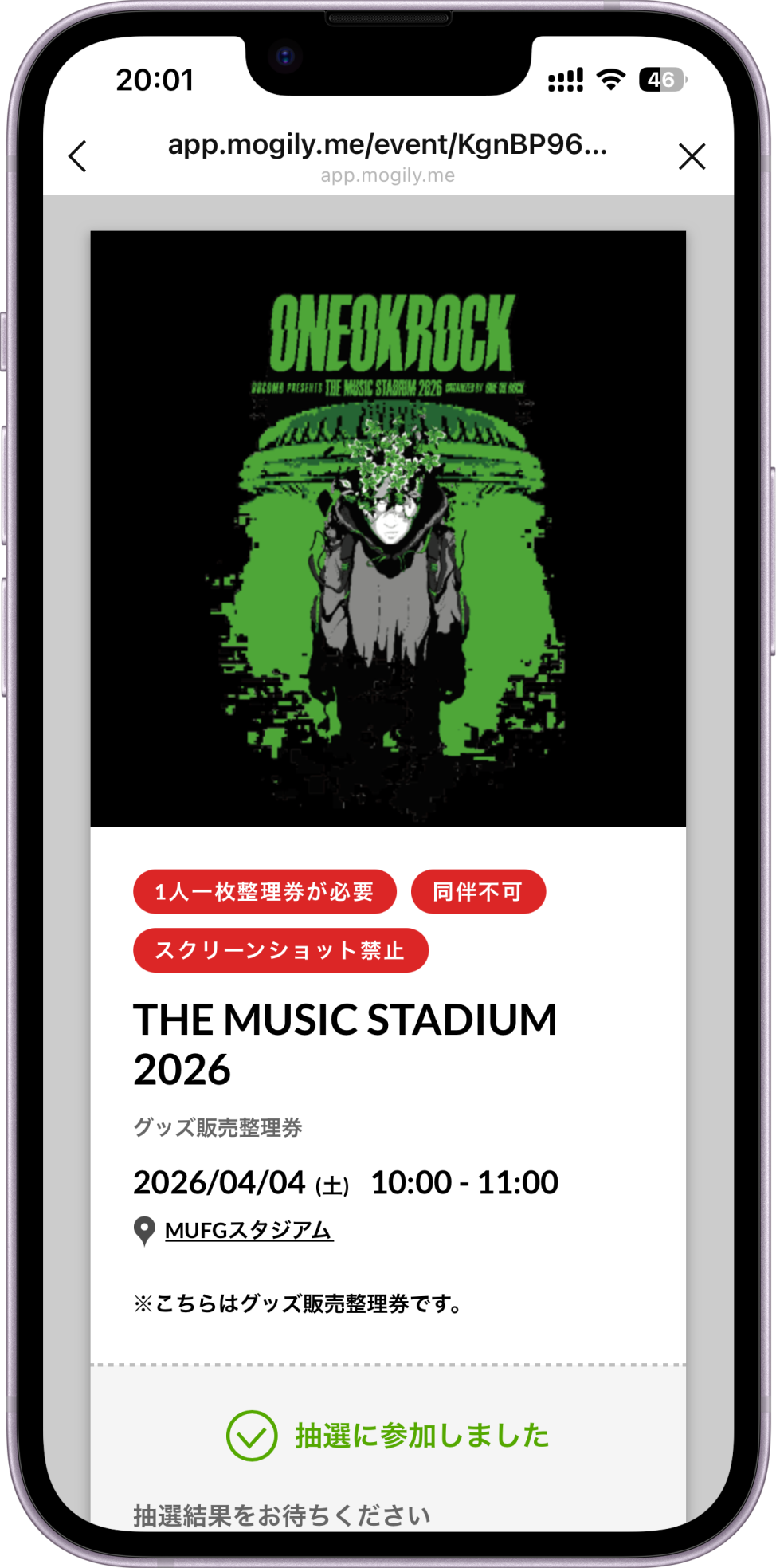
Task: Open the MUFGスタジアム venue link
Action: tap(249, 1230)
